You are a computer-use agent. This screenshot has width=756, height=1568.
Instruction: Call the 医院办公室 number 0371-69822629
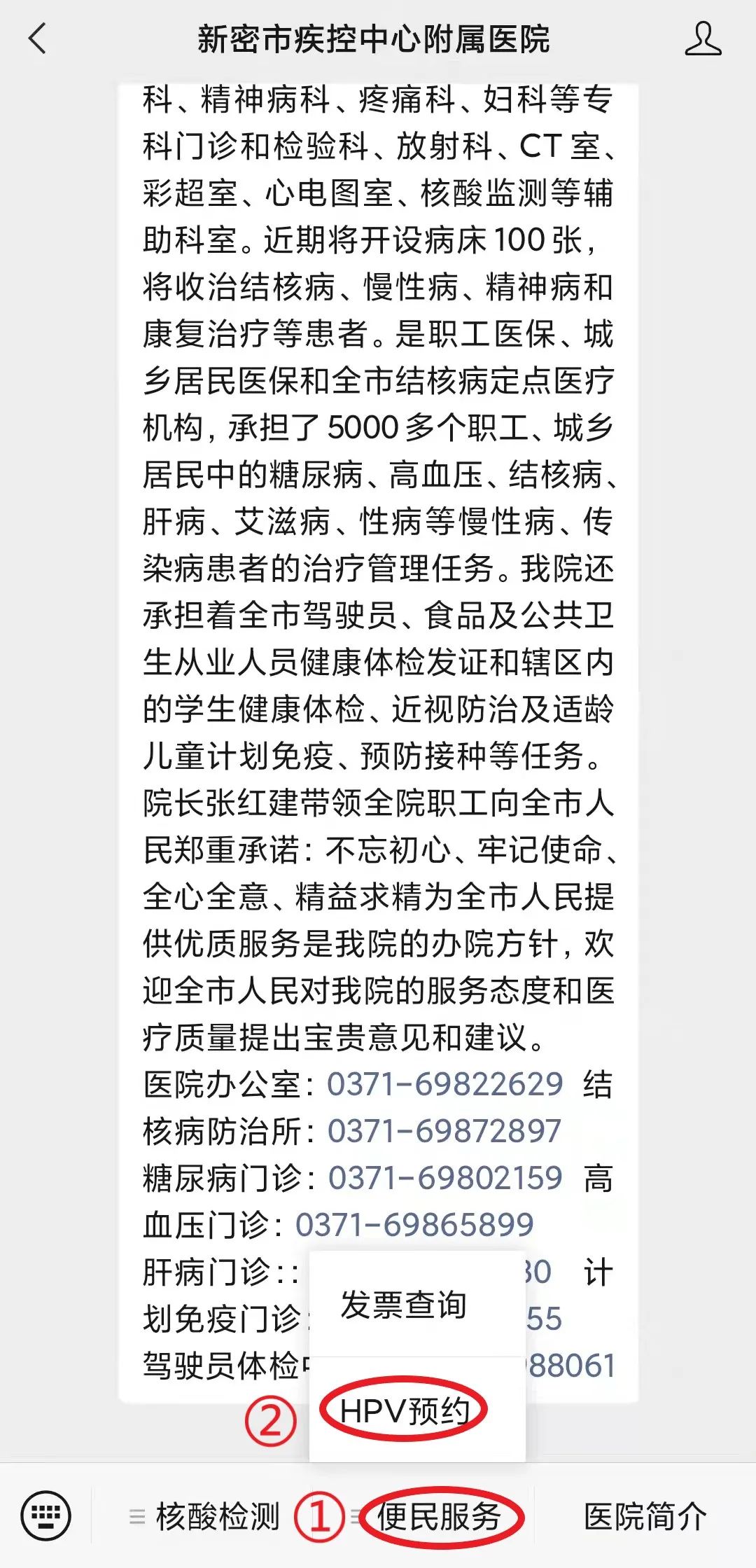444,1084
